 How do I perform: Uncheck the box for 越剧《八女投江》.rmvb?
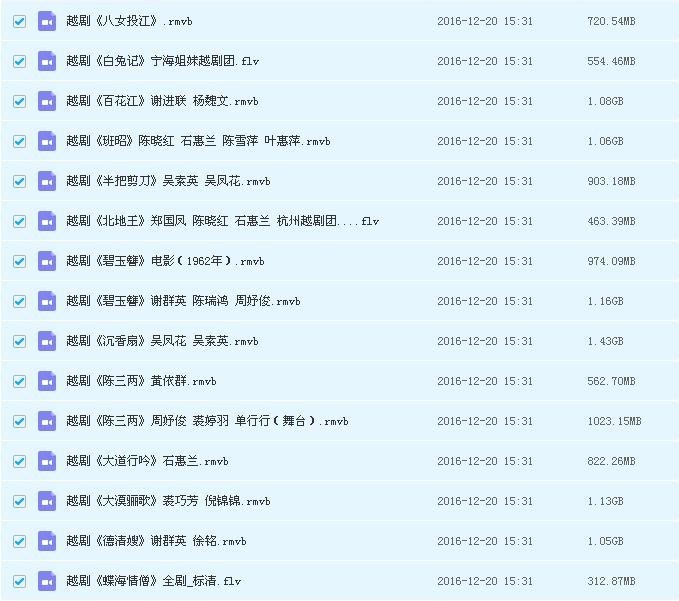[x=19, y=21]
